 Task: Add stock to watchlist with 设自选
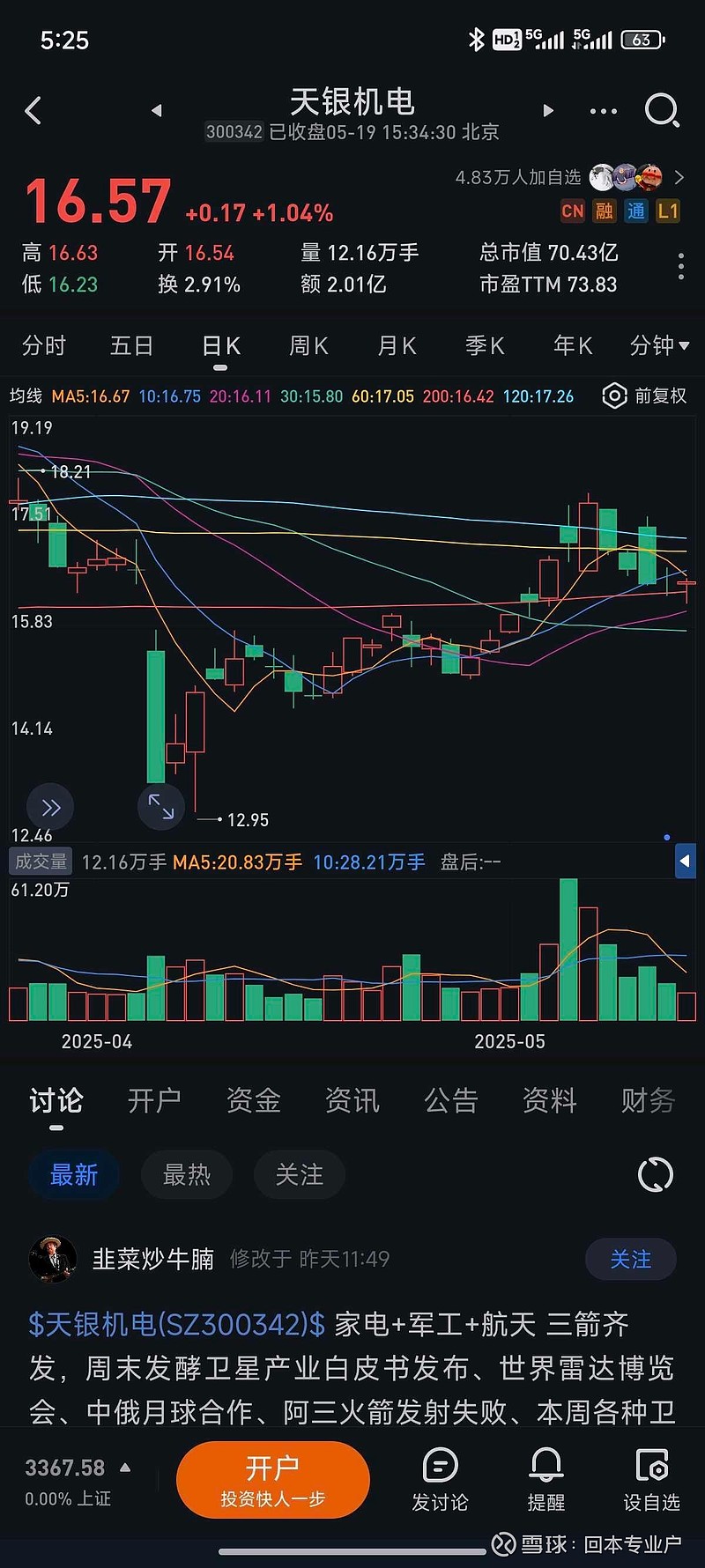[x=652, y=1480]
